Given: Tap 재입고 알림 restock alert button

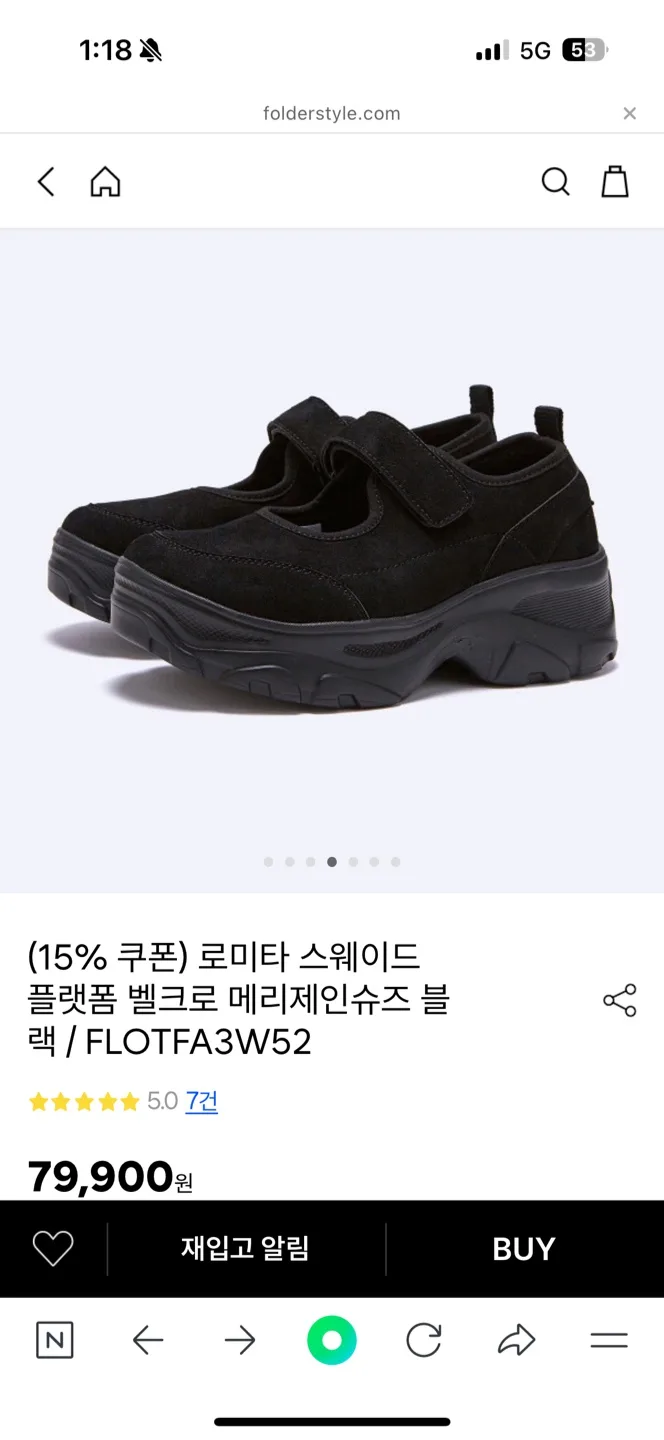Looking at the screenshot, I should point(245,1248).
